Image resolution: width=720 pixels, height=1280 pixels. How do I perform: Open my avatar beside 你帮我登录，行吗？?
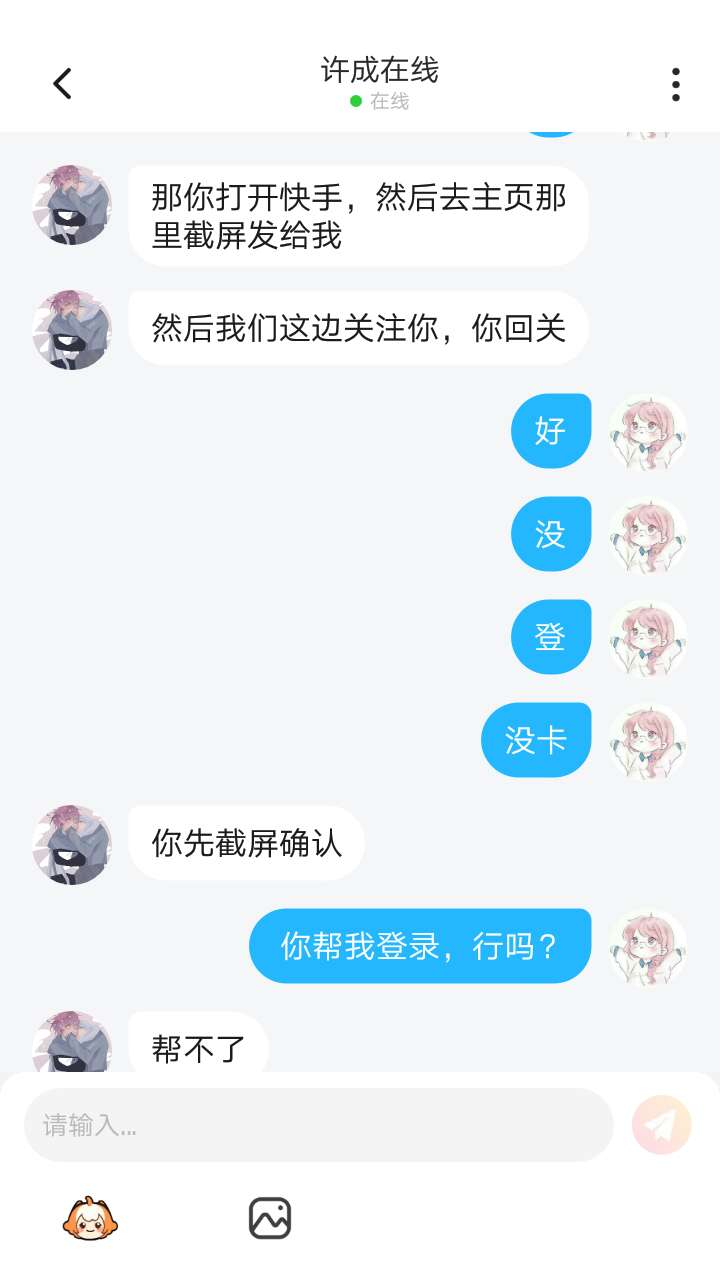point(648,947)
